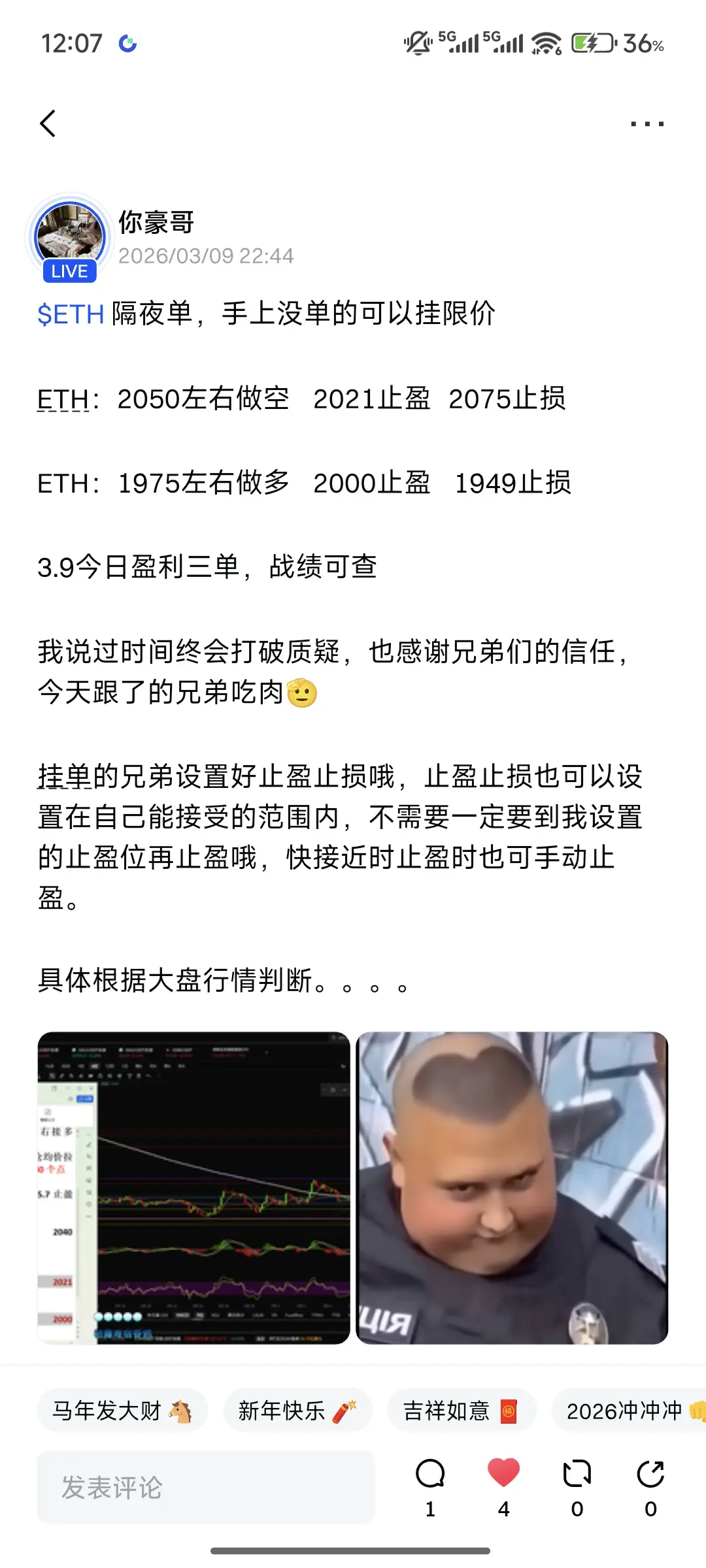
Task: Tap the back arrow at top left
Action: 48,123
